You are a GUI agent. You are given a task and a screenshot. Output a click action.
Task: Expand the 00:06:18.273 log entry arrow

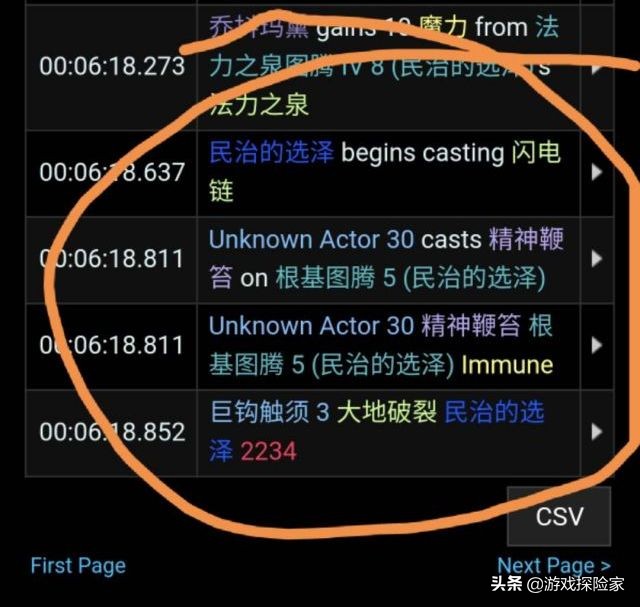[x=597, y=67]
